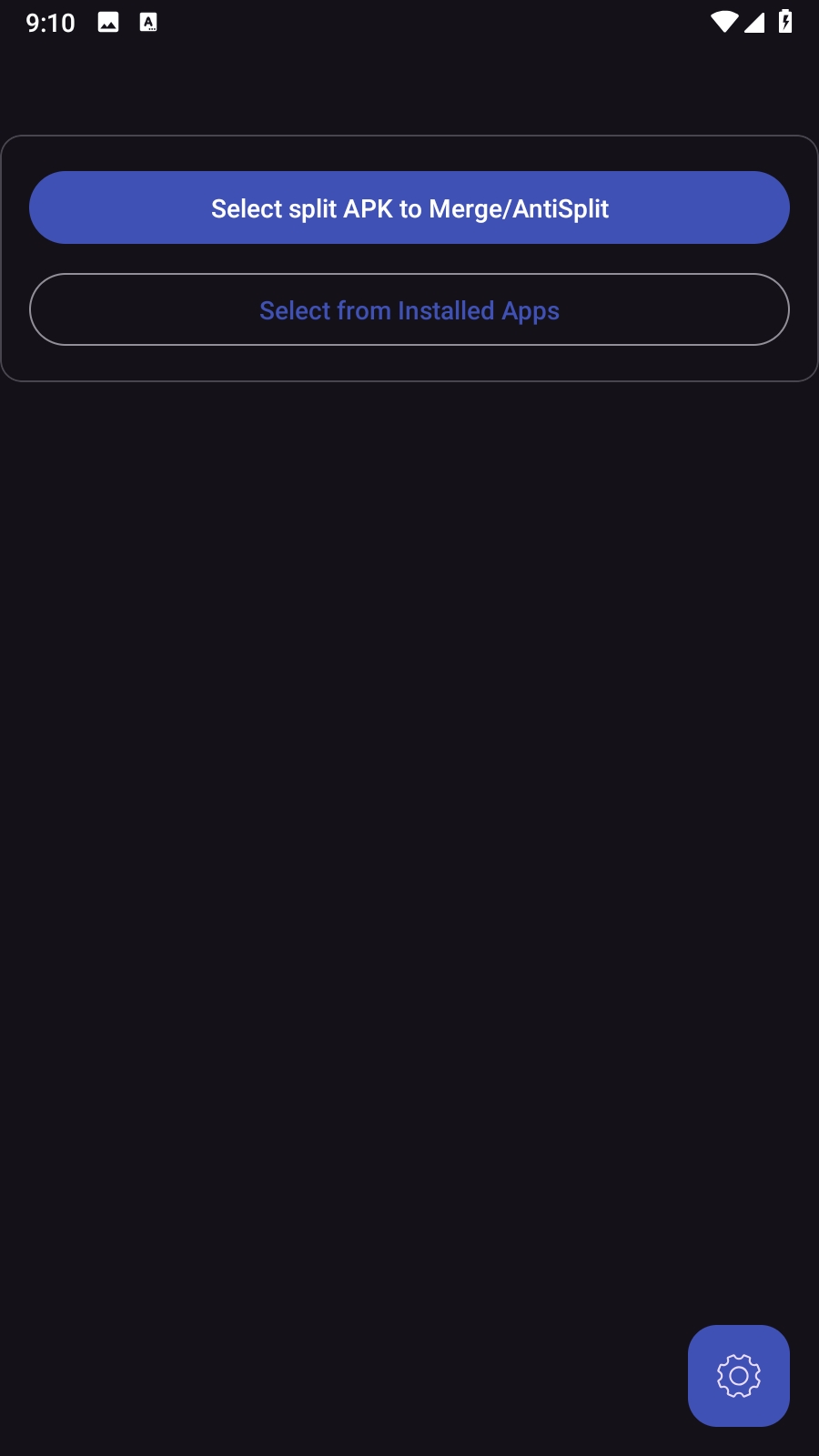Click the cellular signal indicator

click(754, 22)
